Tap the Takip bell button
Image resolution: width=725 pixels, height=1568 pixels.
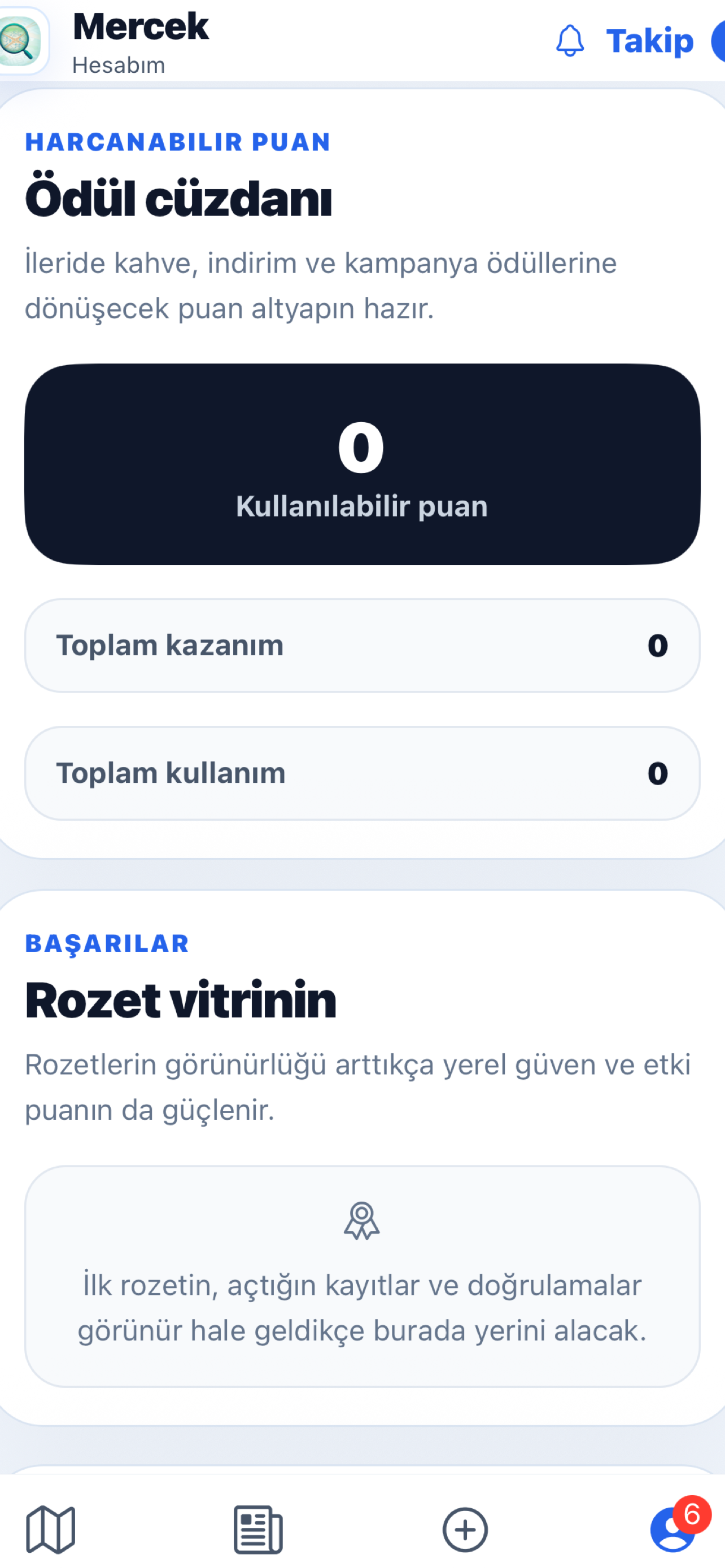[624, 41]
